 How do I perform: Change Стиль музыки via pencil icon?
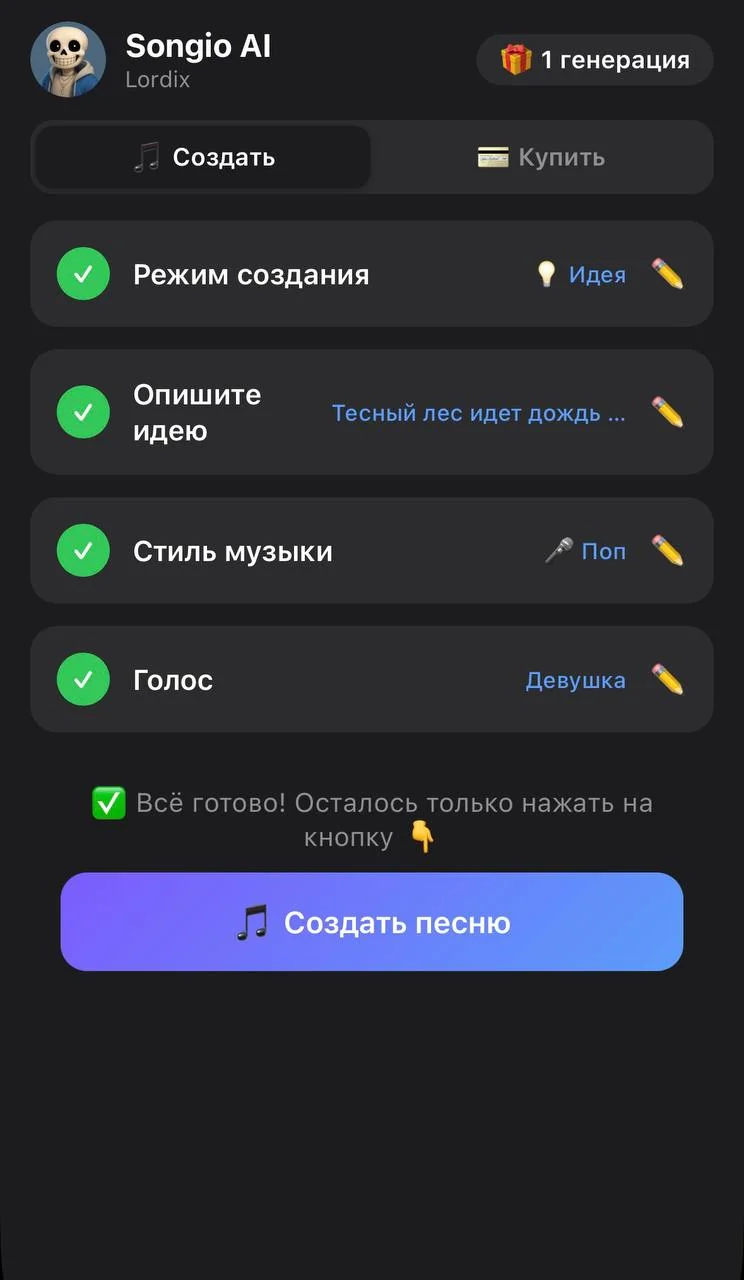click(x=667, y=550)
